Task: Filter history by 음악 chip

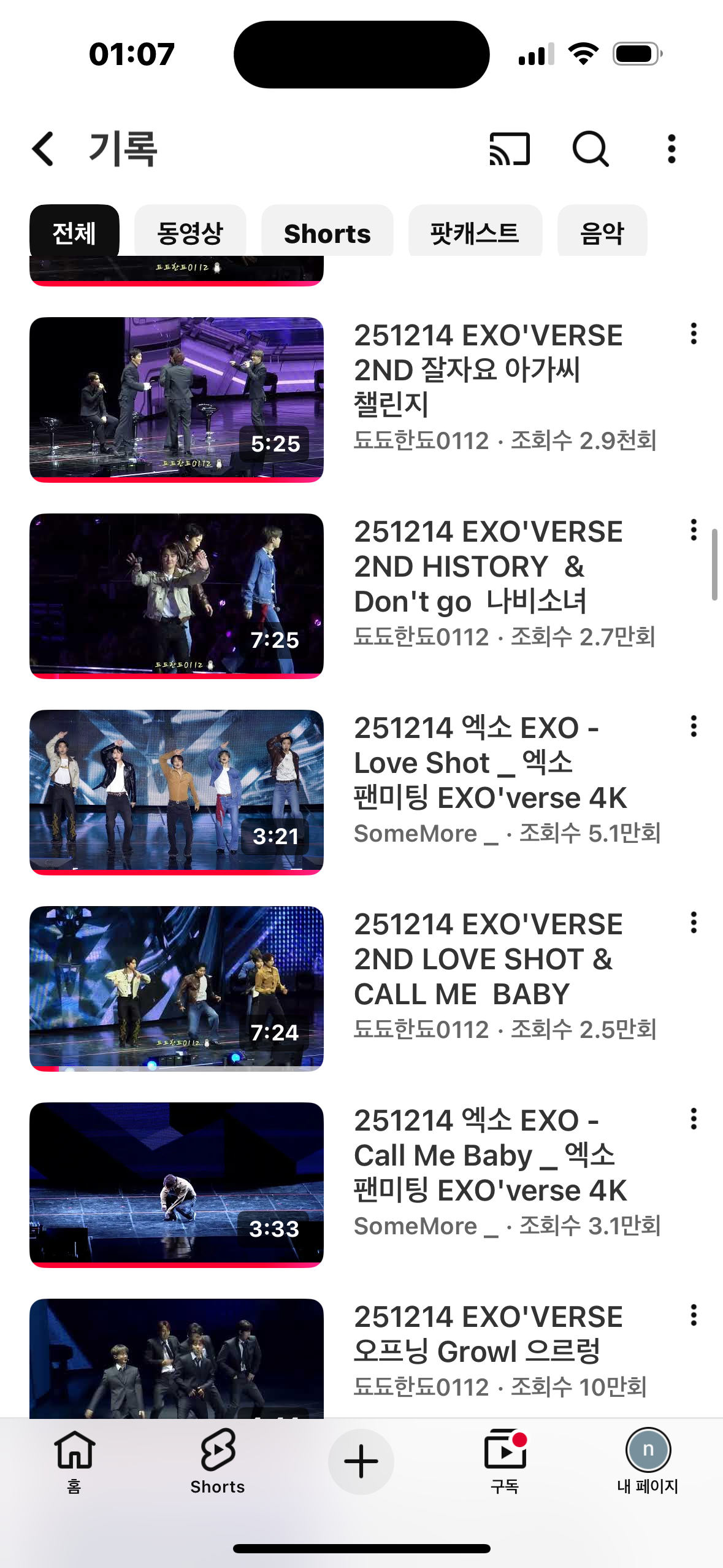Action: [602, 233]
